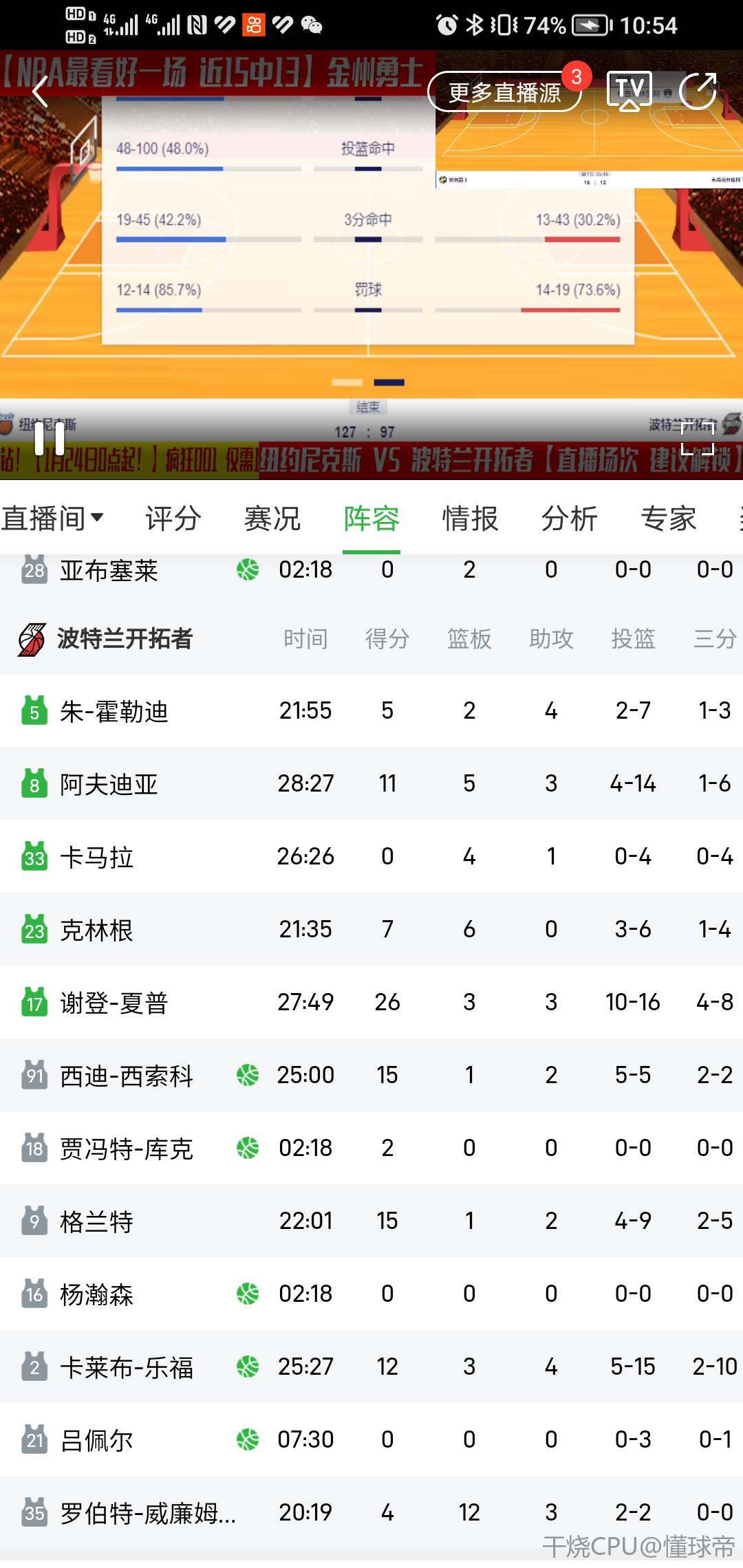Open player 朱-霍勒迪's row
Screen dimensions: 743x1568
[x=114, y=711]
